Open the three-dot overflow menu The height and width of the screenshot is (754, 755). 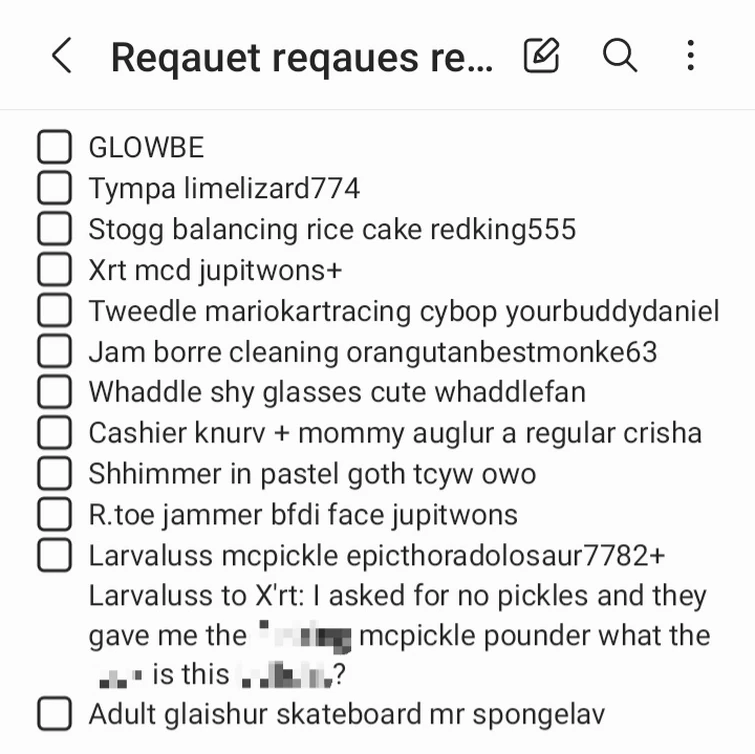click(690, 56)
